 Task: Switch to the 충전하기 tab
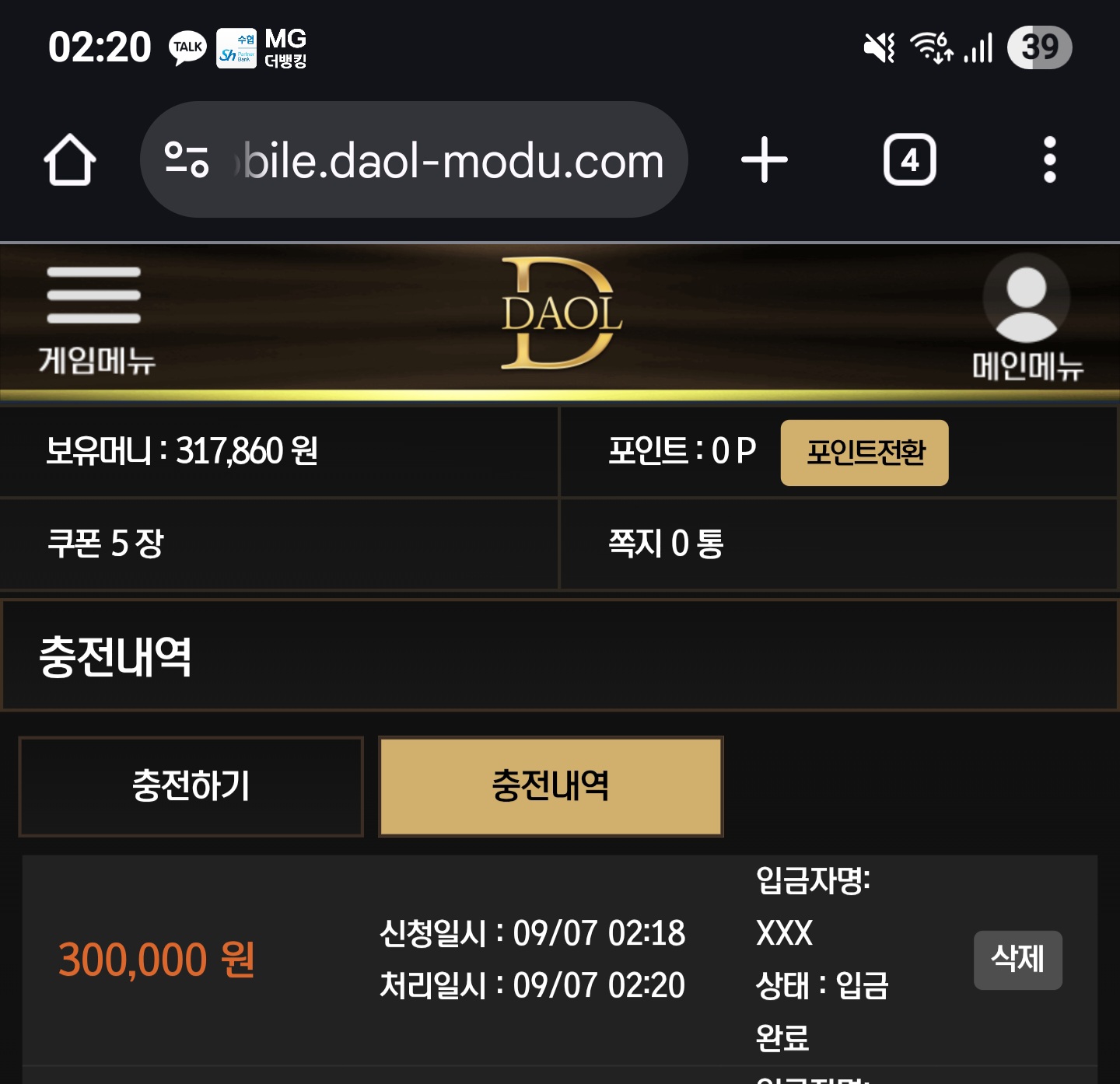click(191, 786)
